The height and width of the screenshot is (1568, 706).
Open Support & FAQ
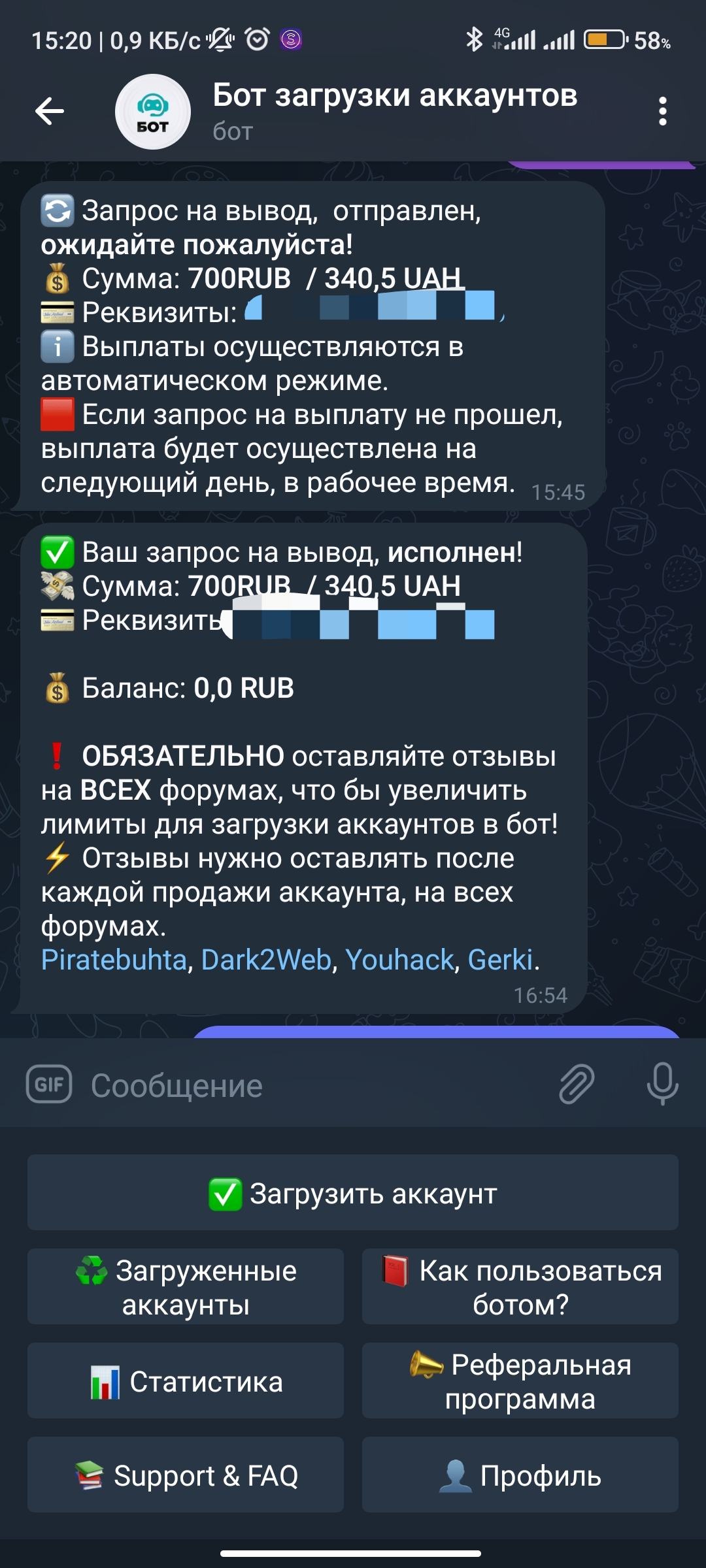(x=186, y=1475)
